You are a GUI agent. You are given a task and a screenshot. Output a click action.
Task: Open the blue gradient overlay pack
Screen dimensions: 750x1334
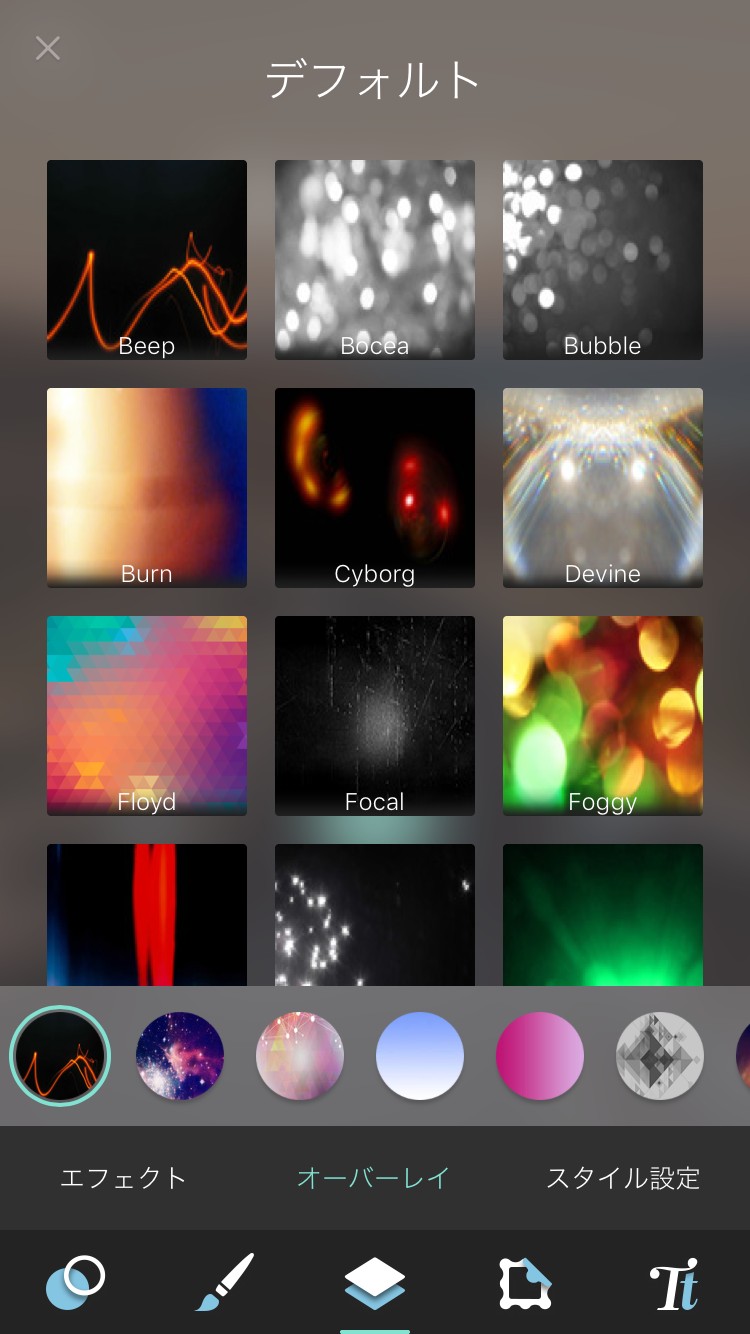coord(420,1056)
